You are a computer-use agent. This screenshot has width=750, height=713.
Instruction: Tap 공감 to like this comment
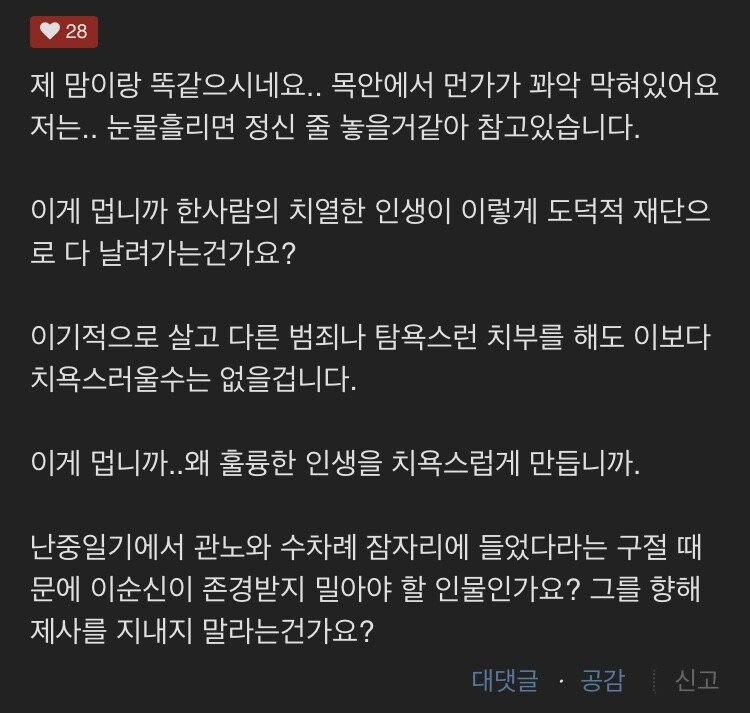coord(602,681)
